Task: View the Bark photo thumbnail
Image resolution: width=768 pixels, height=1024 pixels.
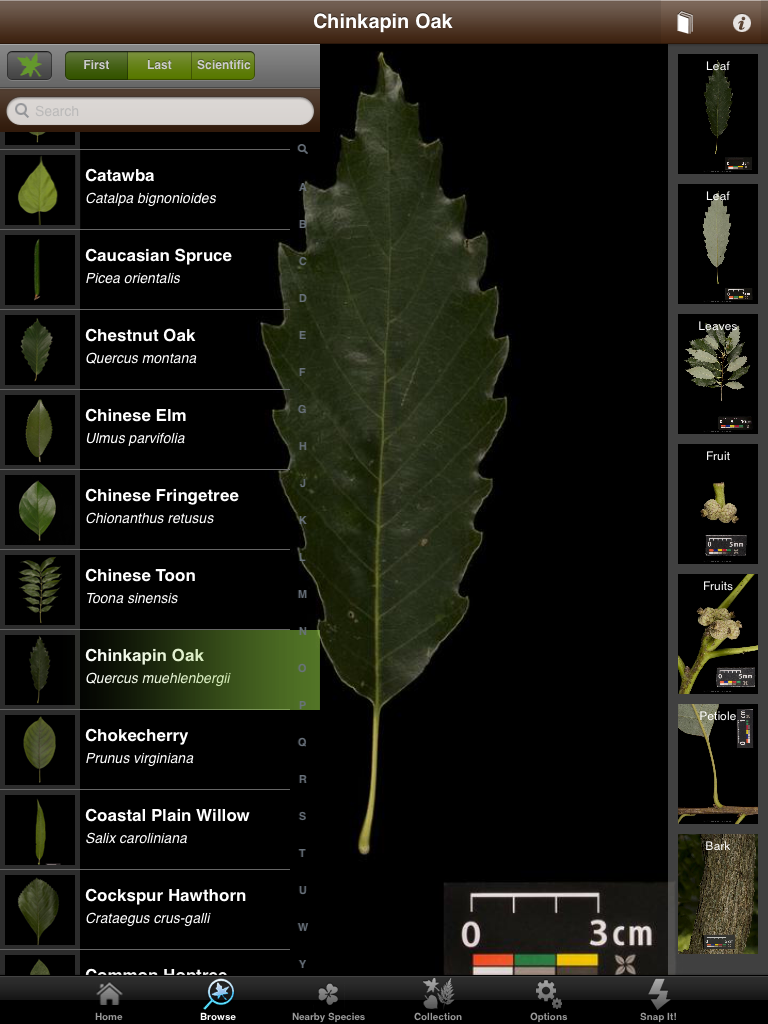Action: coord(717,894)
